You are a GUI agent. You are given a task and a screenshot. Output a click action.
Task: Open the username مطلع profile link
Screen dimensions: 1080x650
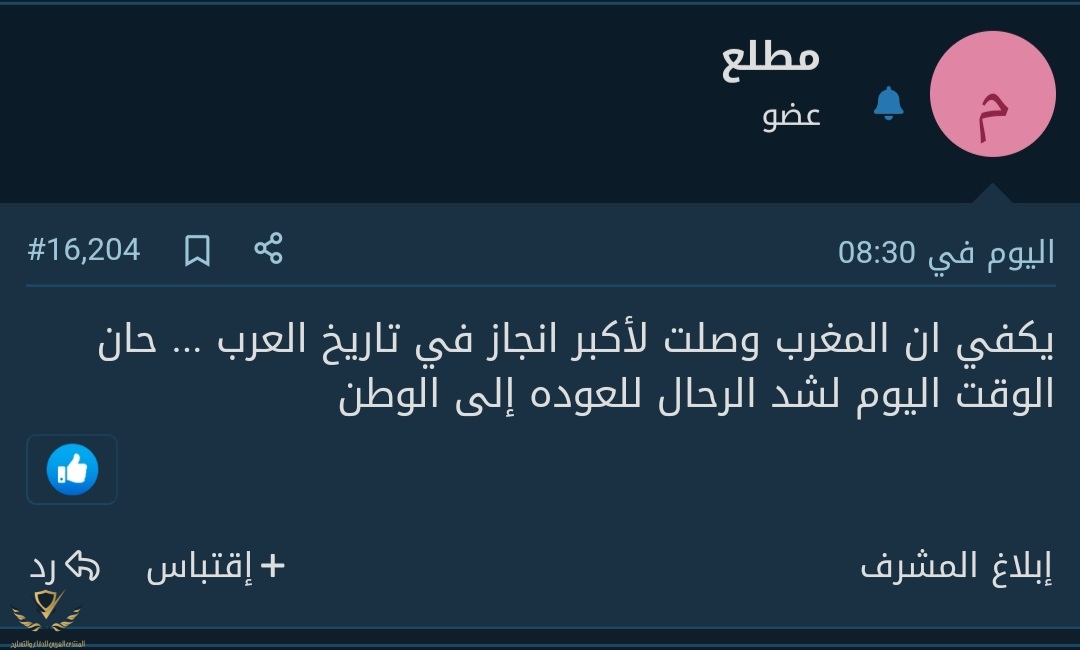tap(770, 57)
